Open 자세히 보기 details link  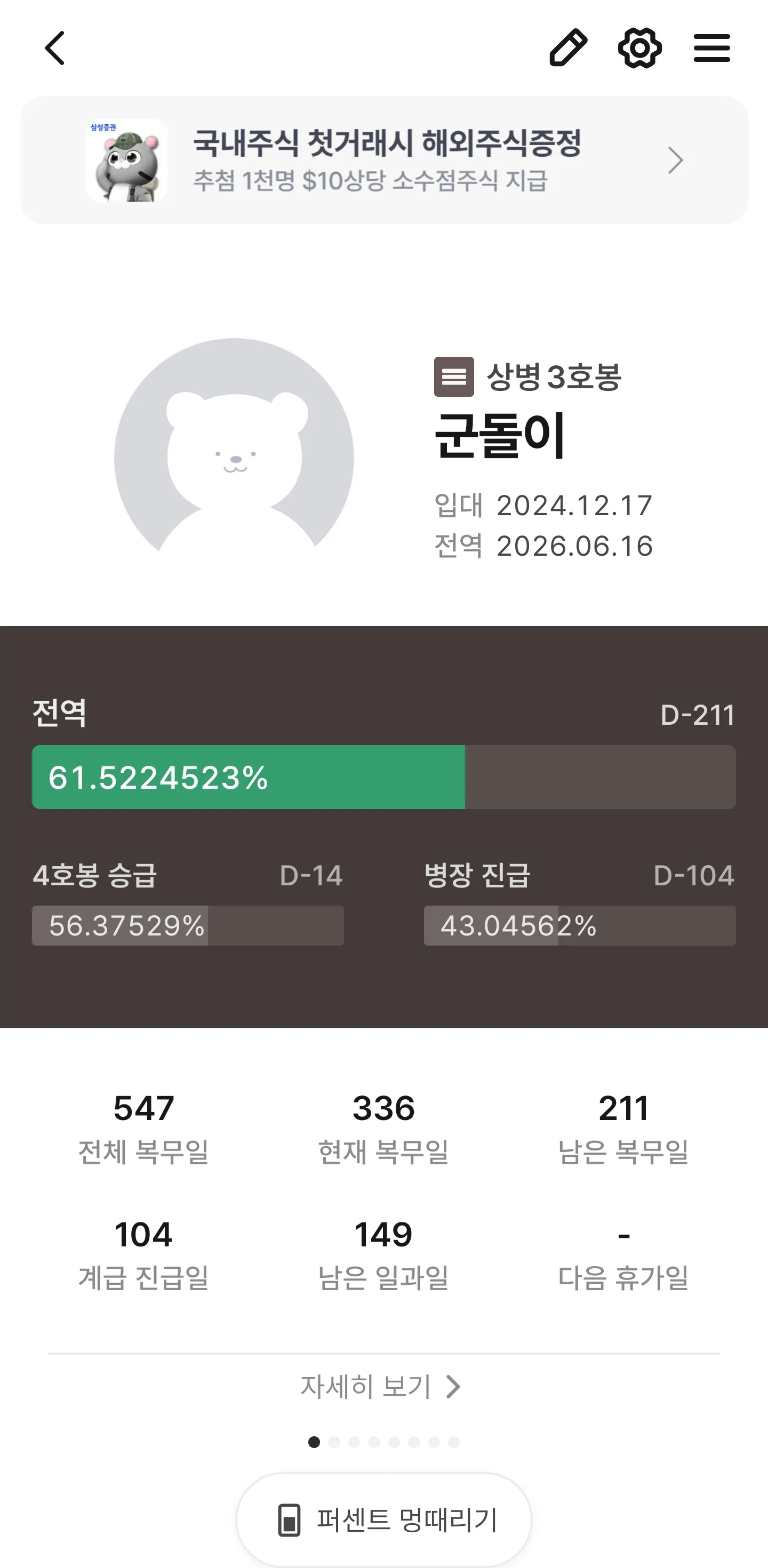[x=380, y=1387]
